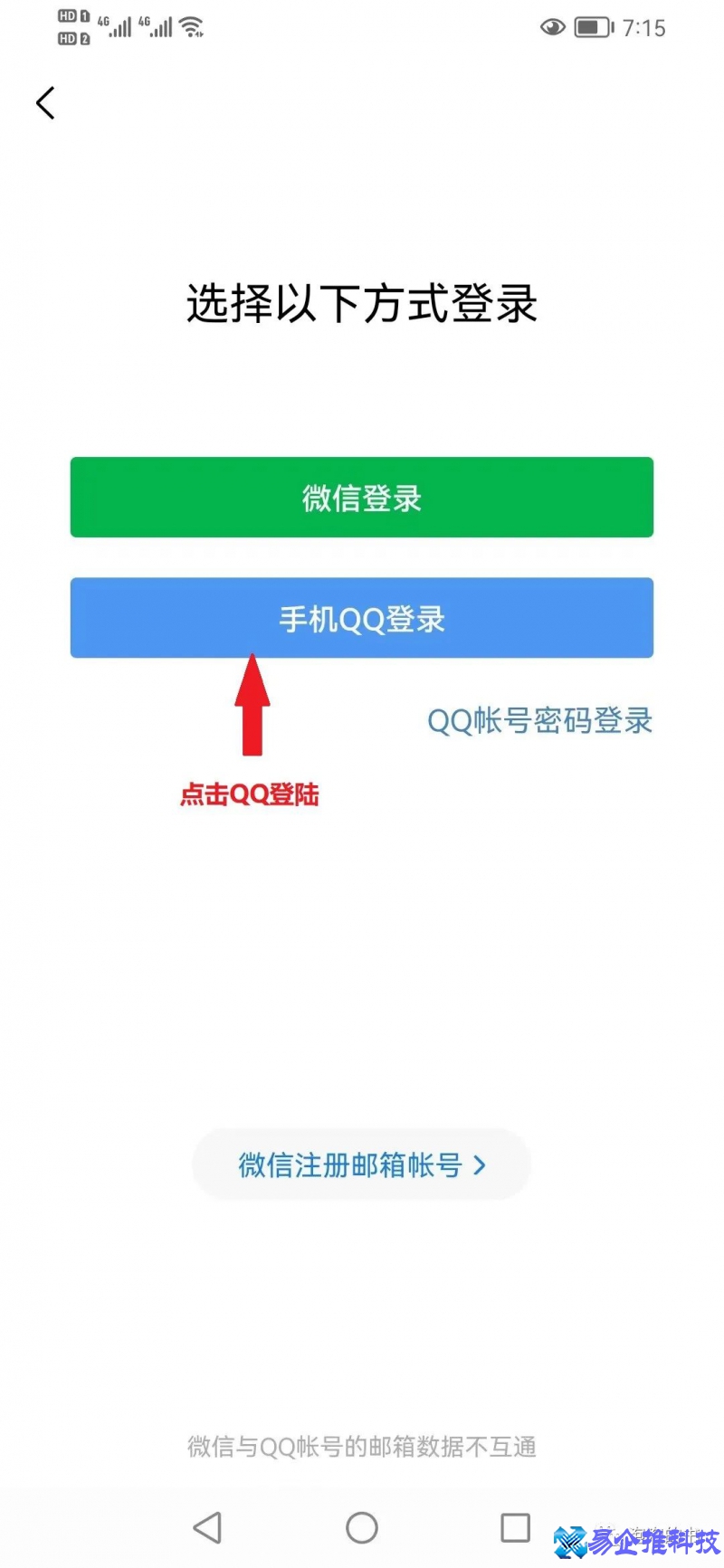Open recent apps with the square button
724x1568 pixels.
coord(514,1527)
